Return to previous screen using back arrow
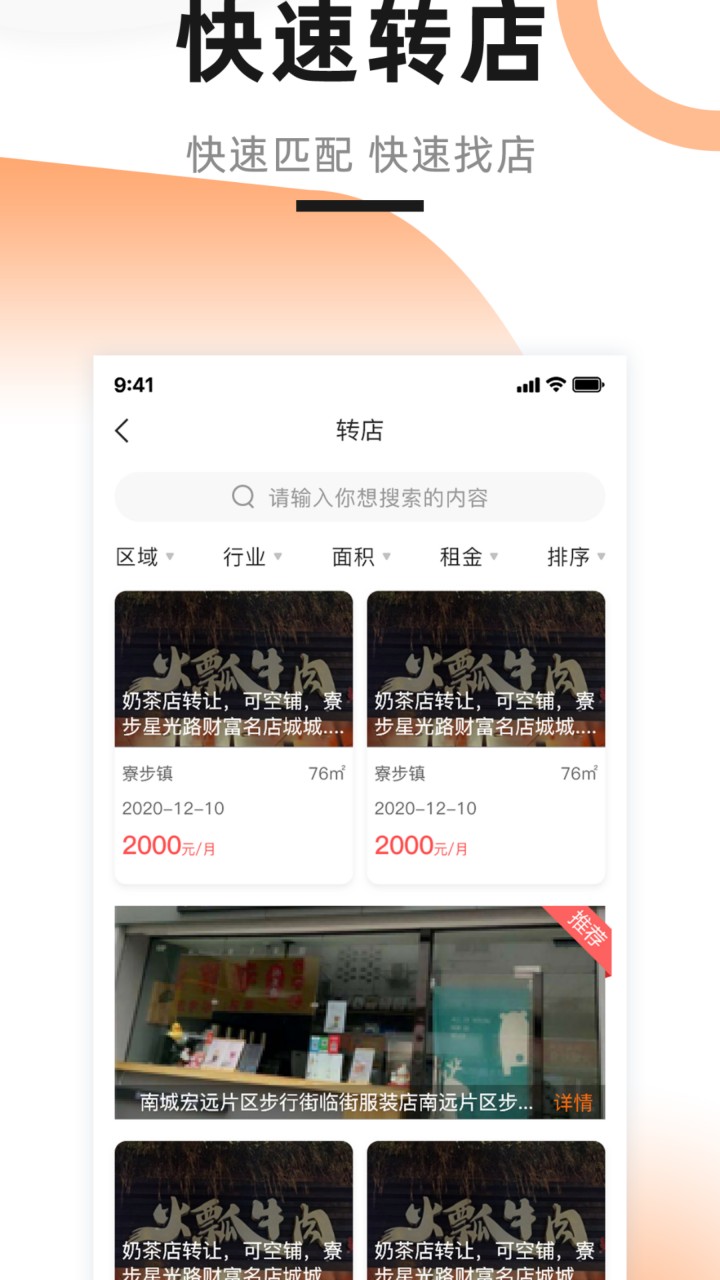The width and height of the screenshot is (720, 1280). click(122, 430)
